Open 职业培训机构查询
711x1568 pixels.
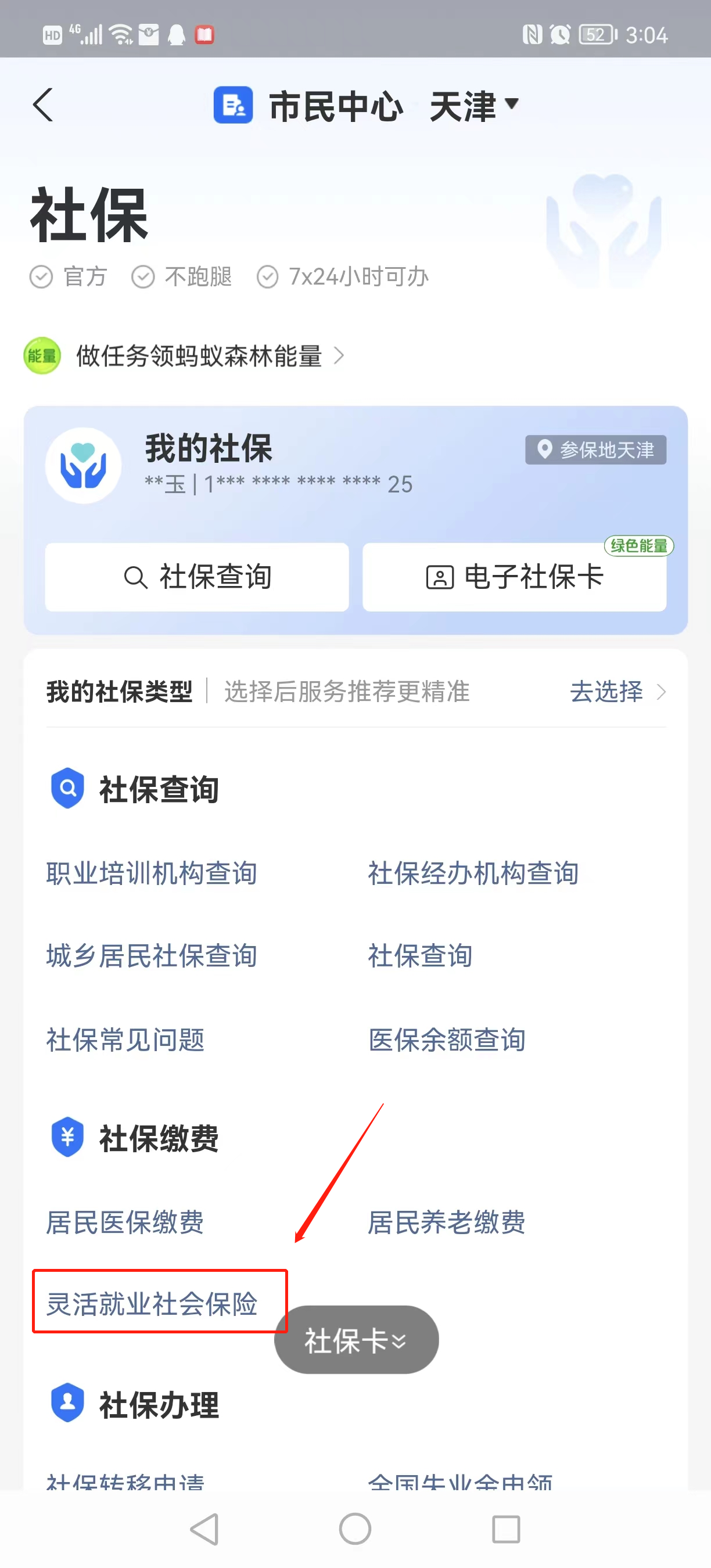(x=152, y=873)
